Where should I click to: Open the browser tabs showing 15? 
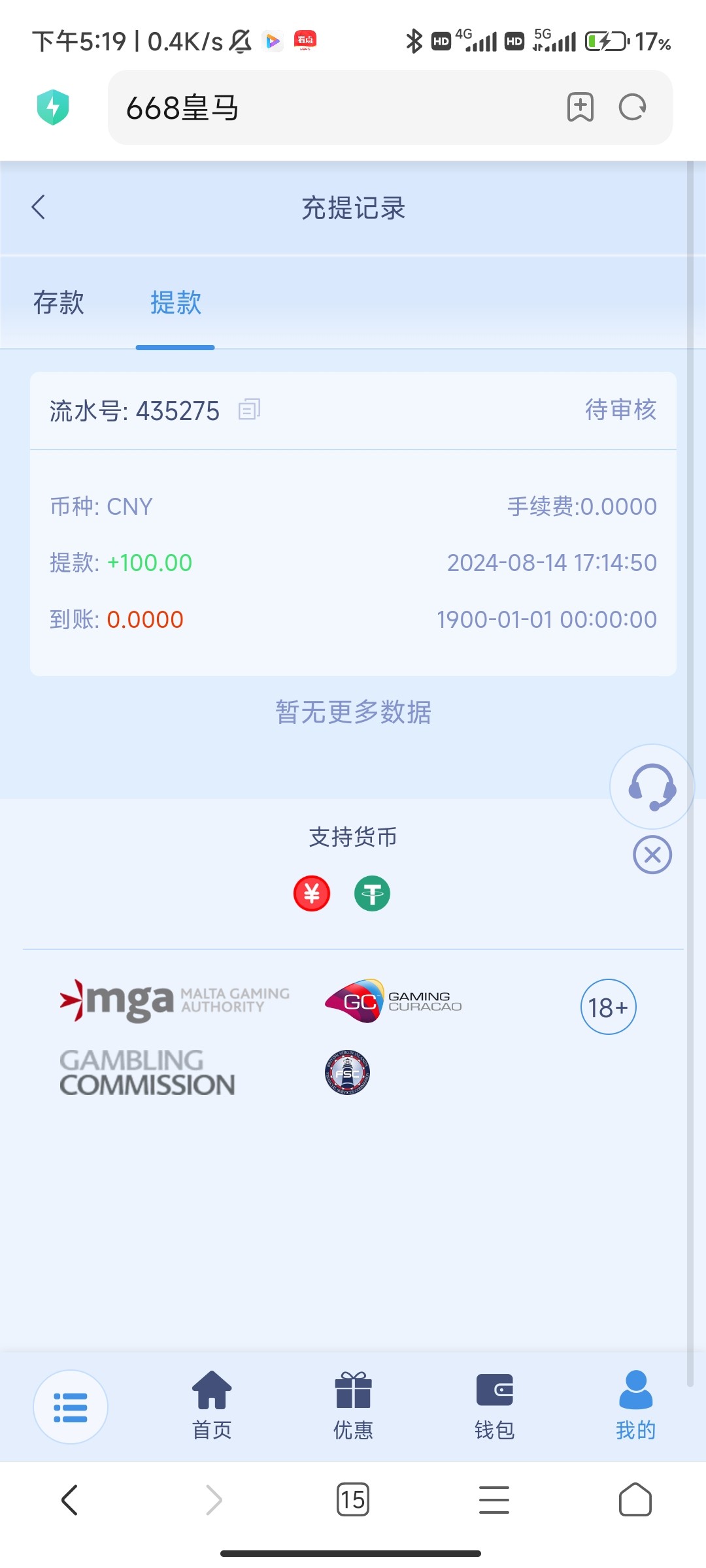click(353, 1499)
